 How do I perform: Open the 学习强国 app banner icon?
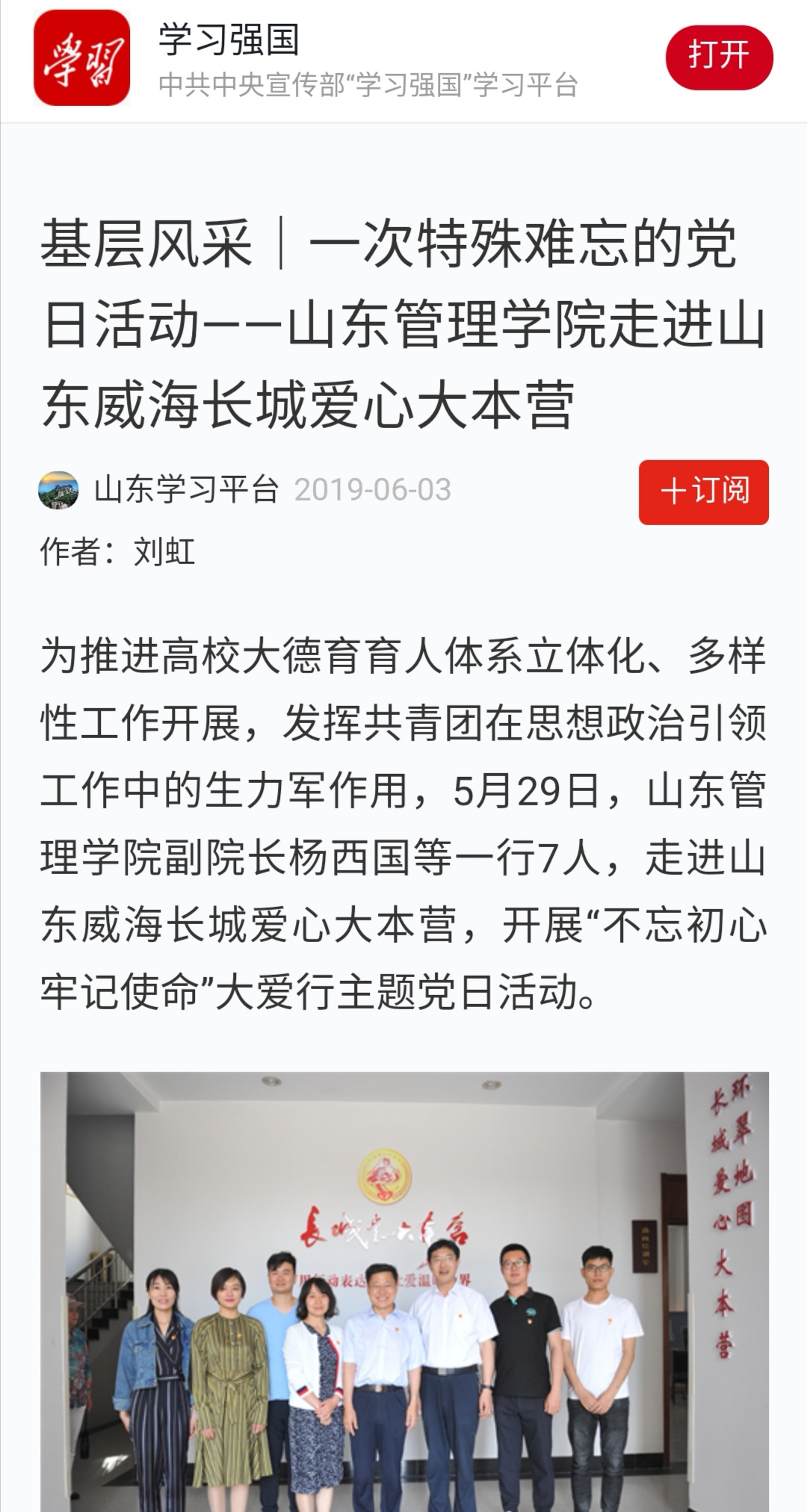pyautogui.click(x=81, y=58)
